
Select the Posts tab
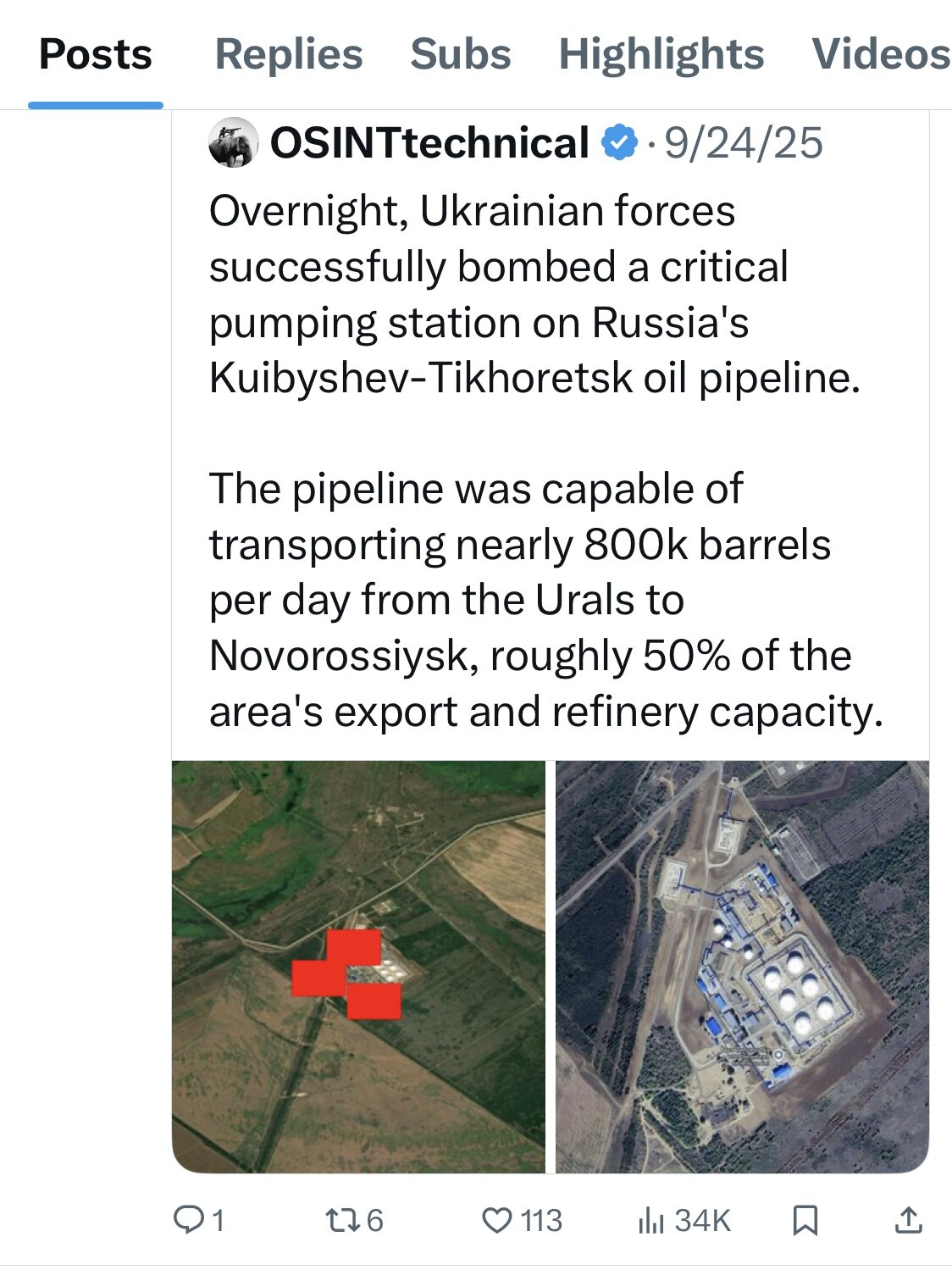96,55
